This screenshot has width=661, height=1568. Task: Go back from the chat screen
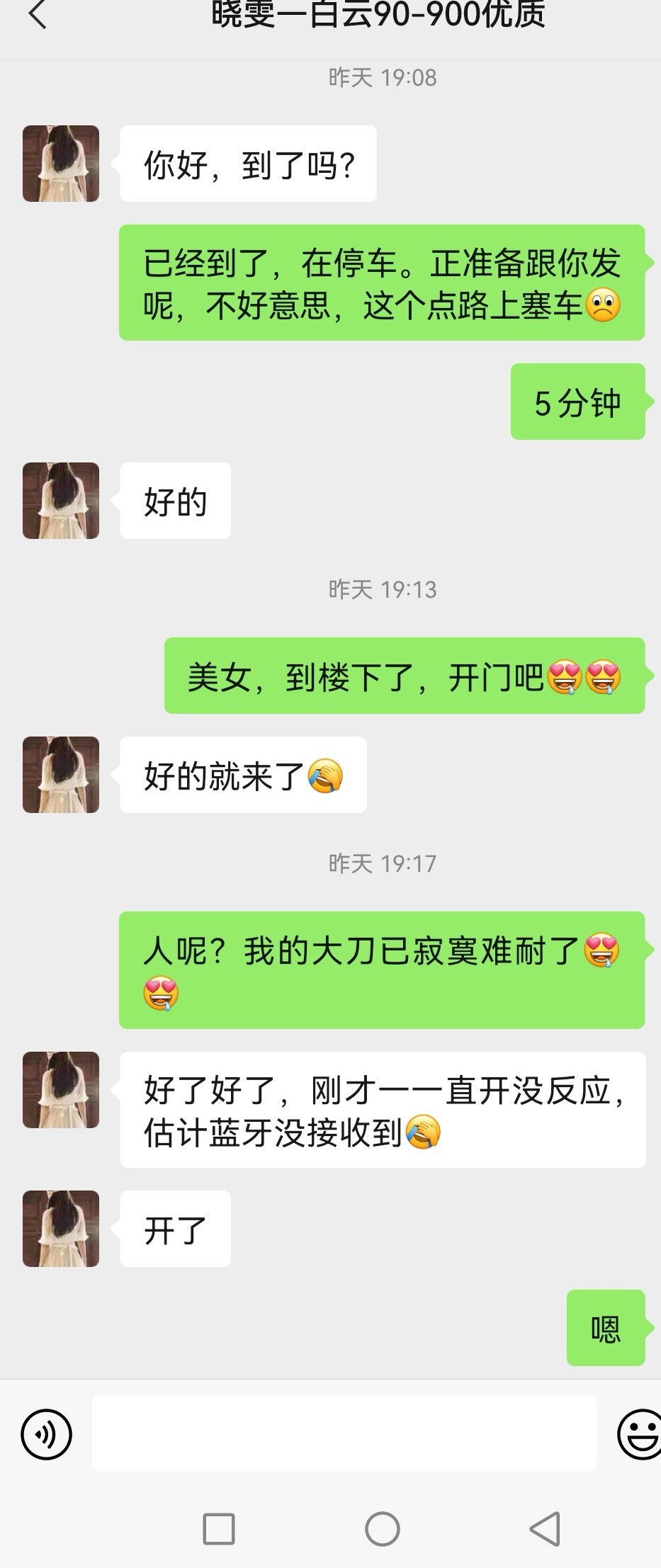click(37, 14)
